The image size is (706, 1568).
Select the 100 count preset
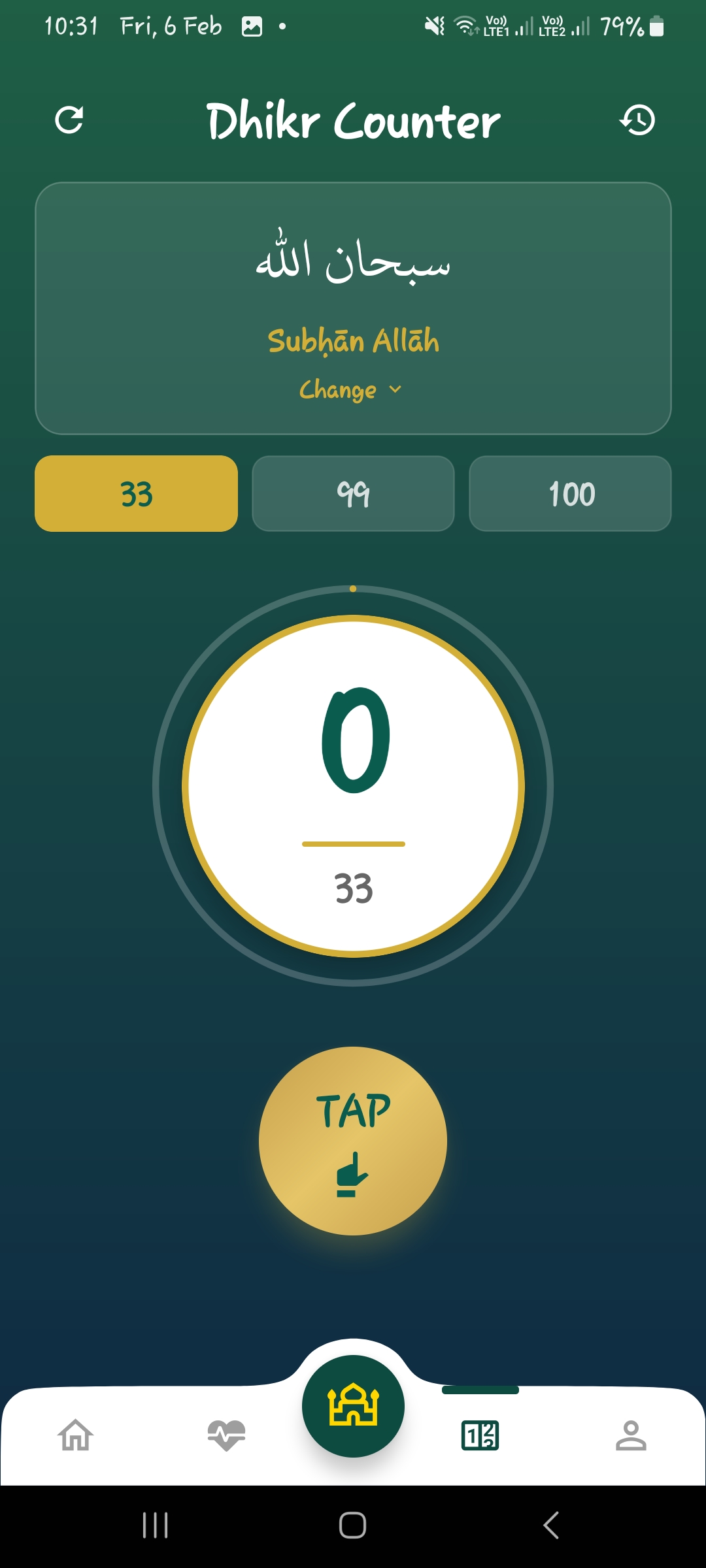[x=570, y=495]
